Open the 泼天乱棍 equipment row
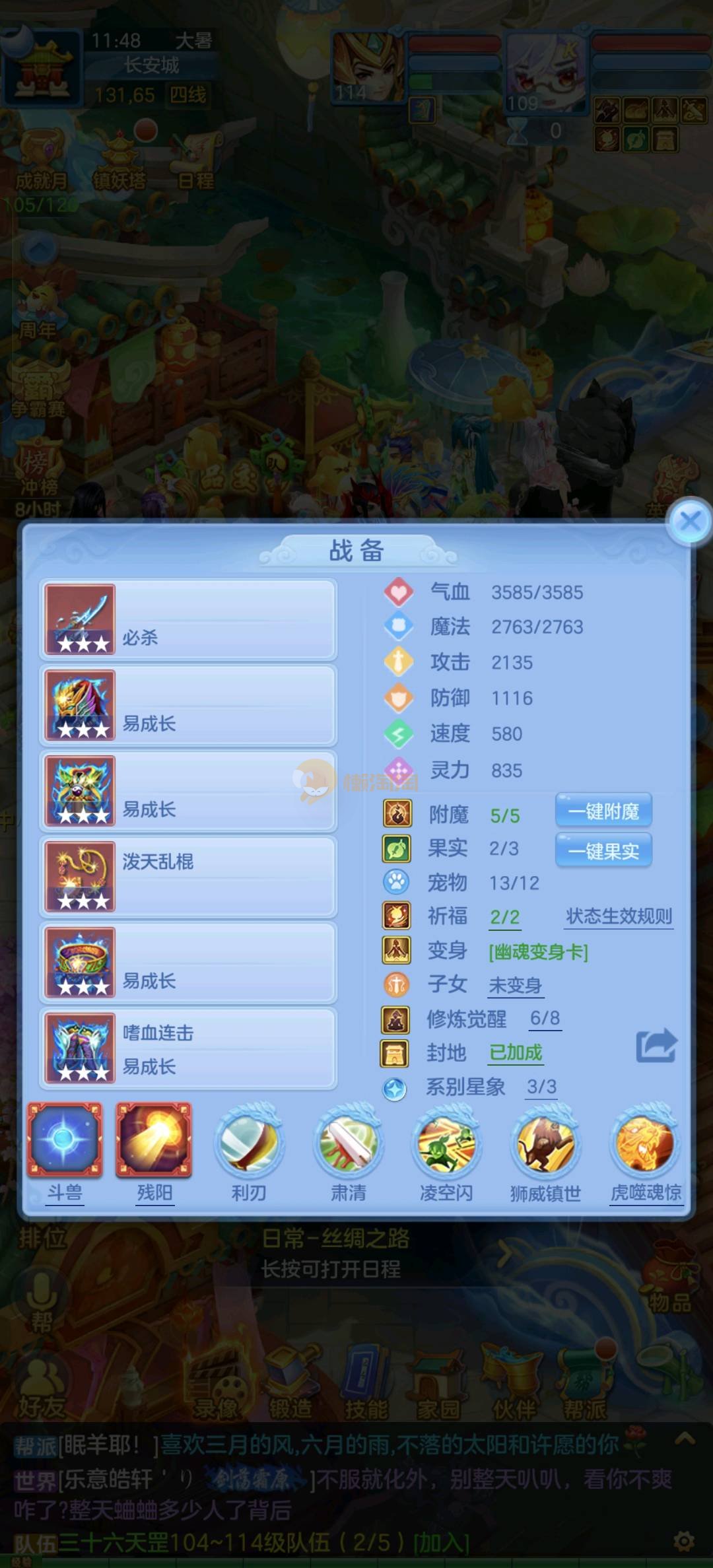 [188, 877]
